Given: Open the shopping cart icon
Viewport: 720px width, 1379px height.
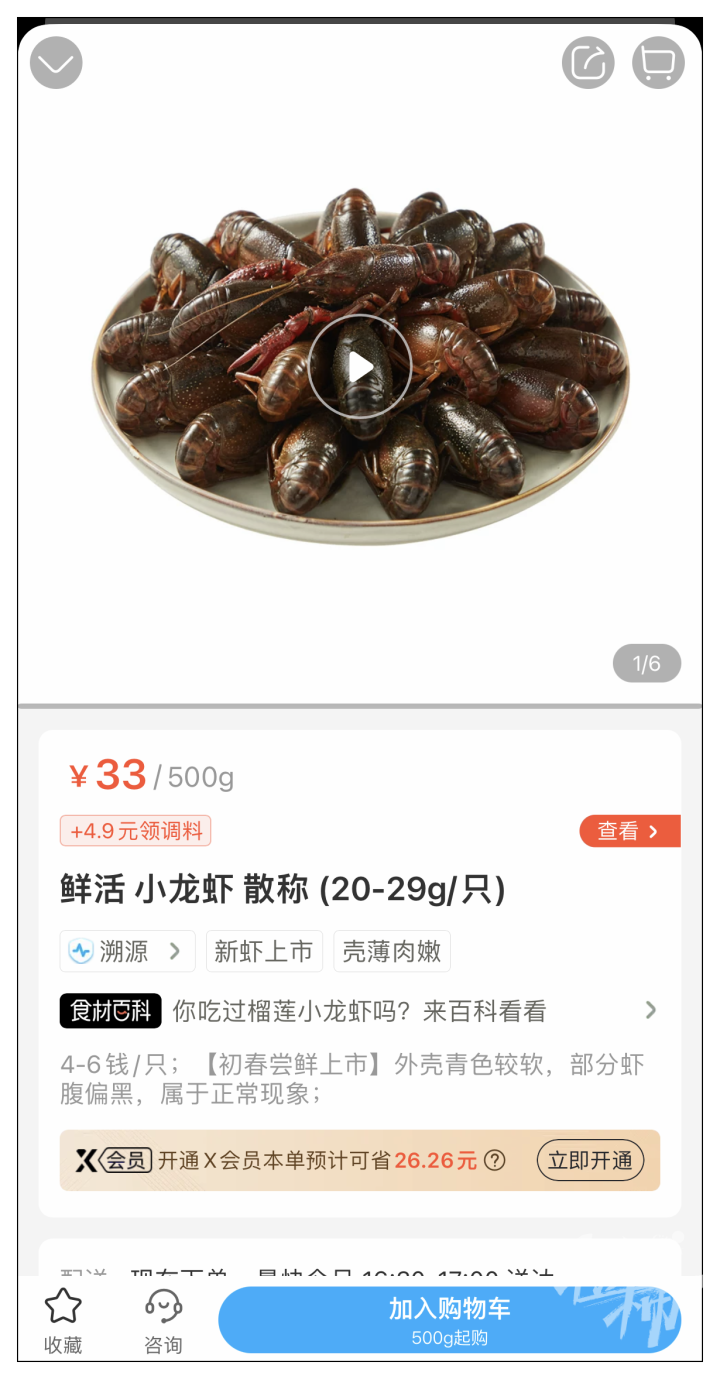Looking at the screenshot, I should pyautogui.click(x=658, y=63).
